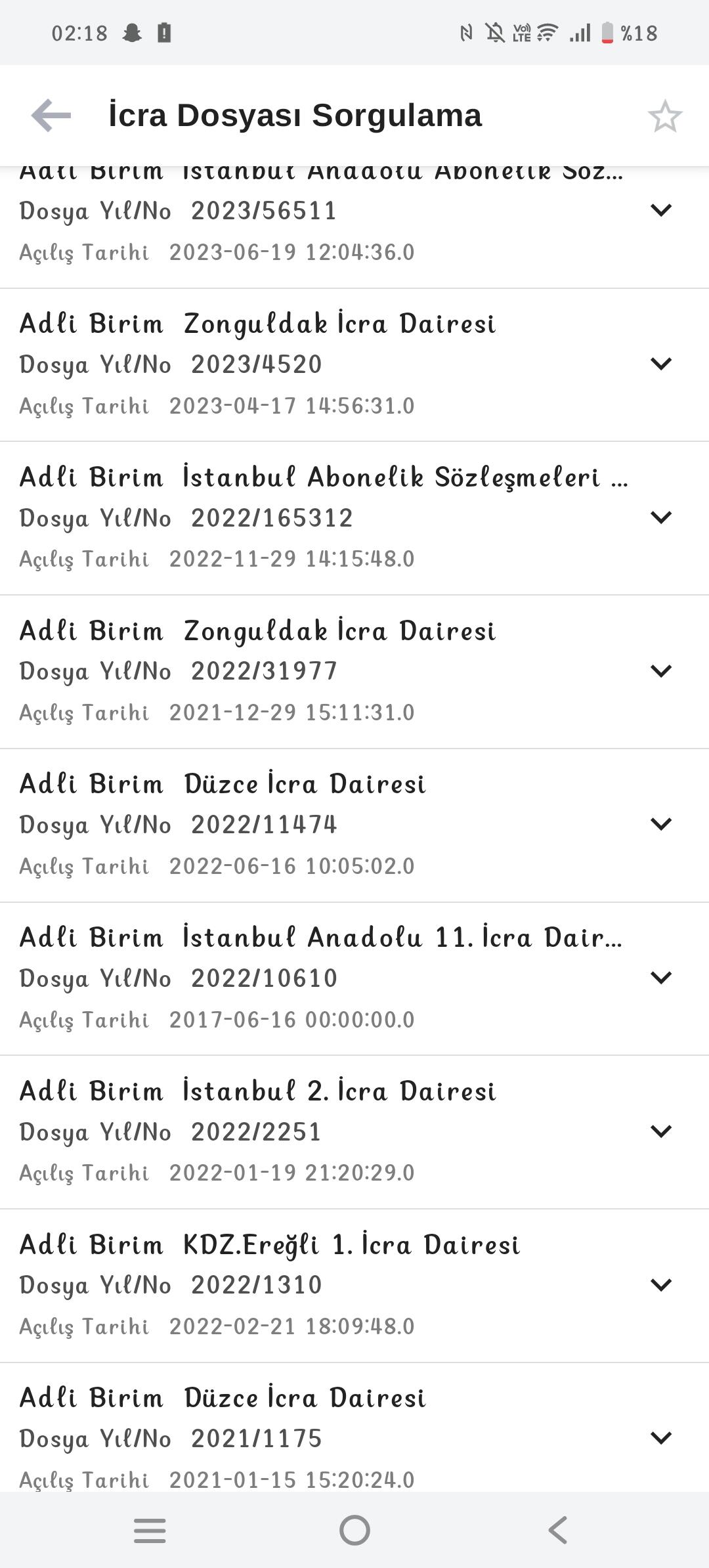Expand file 2023/56511 details
Viewport: 709px width, 1568px height.
click(660, 210)
